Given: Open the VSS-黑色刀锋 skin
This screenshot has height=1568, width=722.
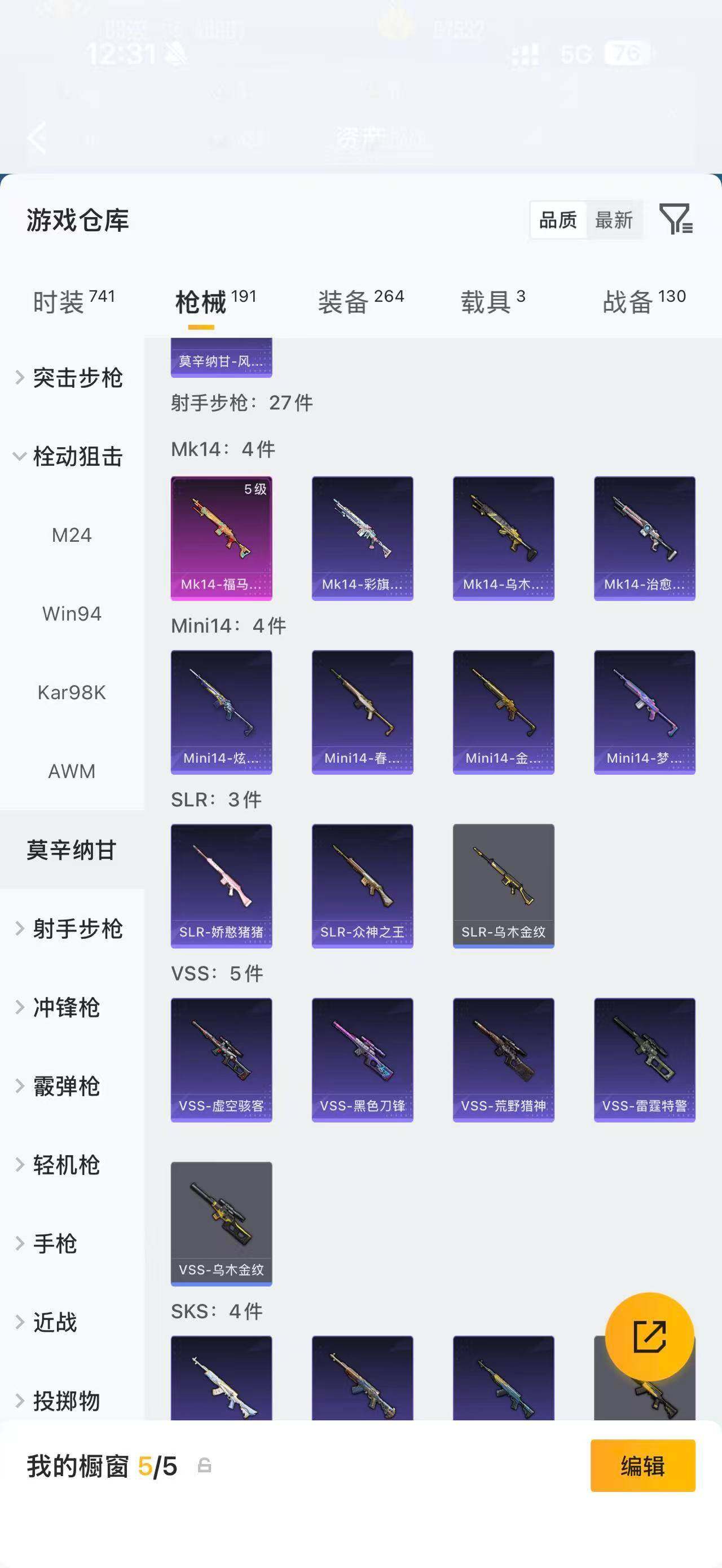Looking at the screenshot, I should (362, 1060).
